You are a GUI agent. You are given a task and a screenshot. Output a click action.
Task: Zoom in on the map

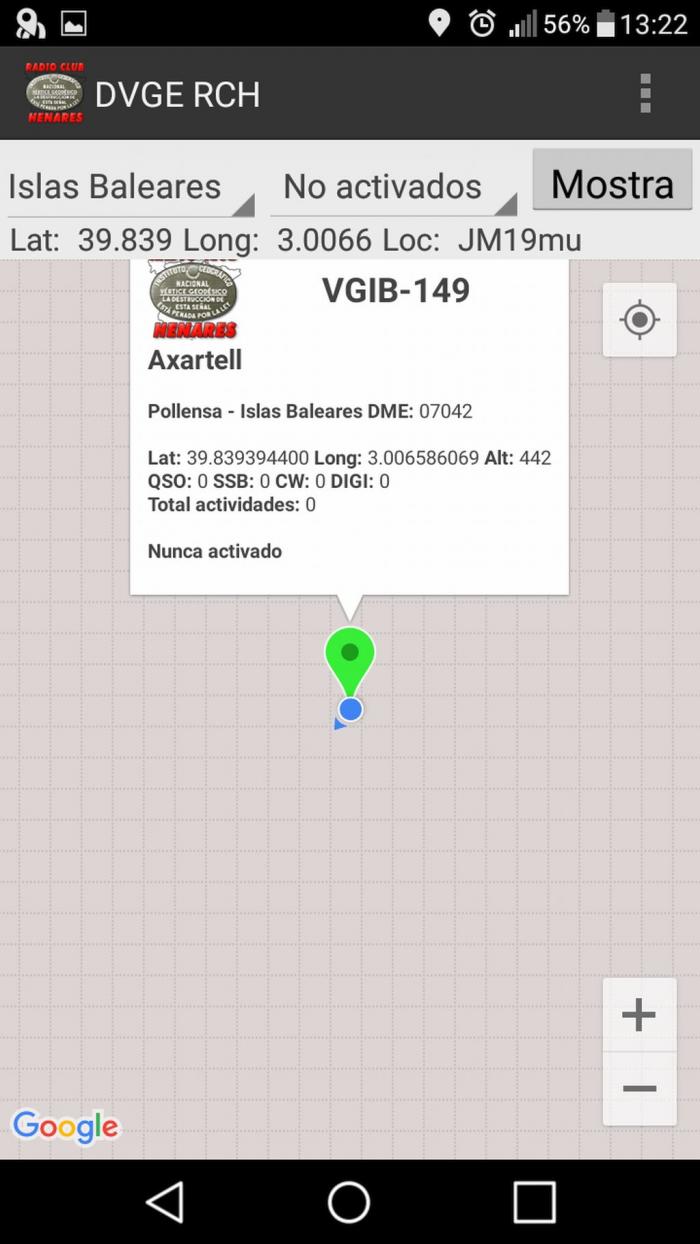tap(639, 1015)
